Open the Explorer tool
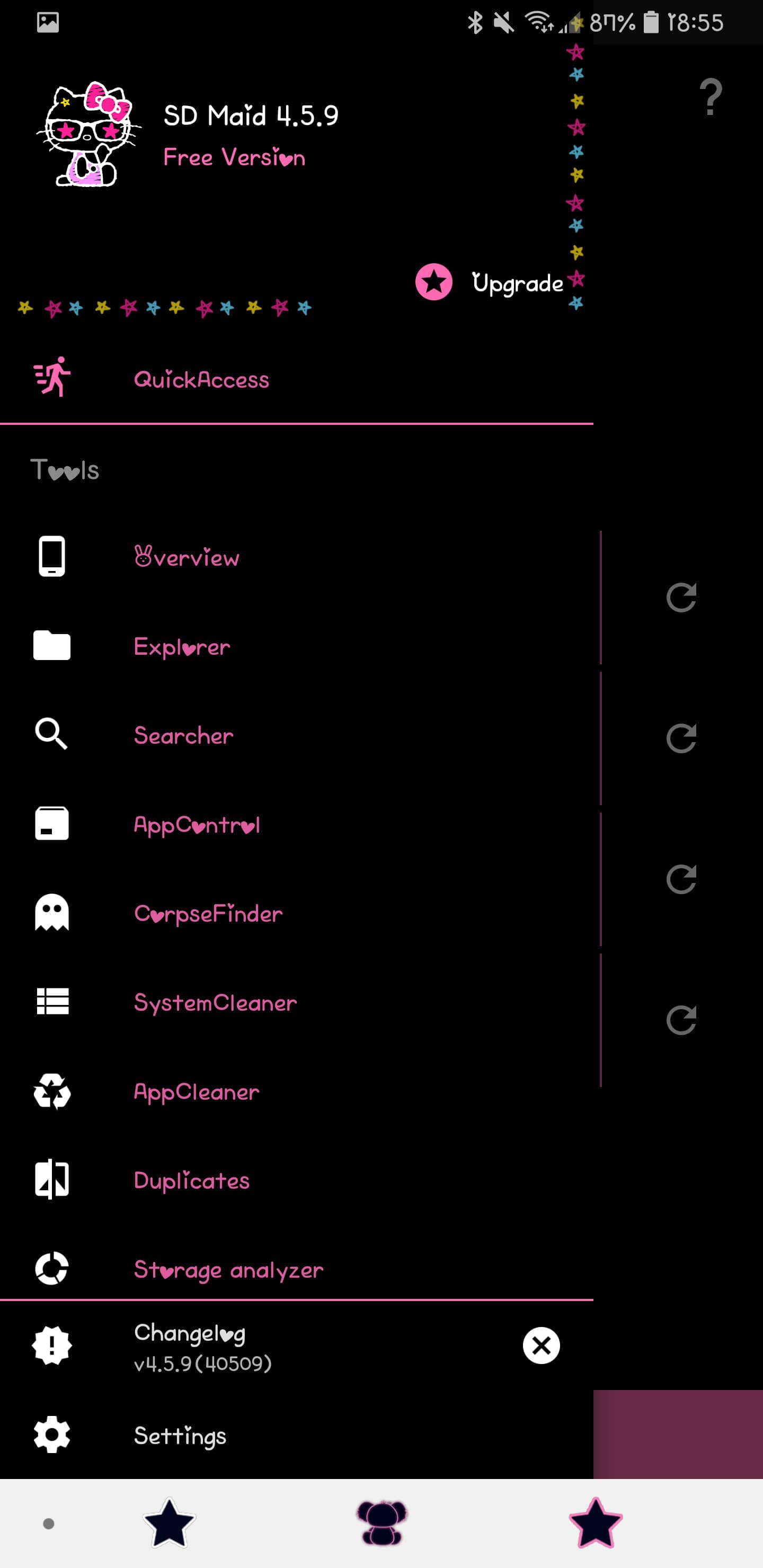Viewport: 763px width, 1568px height. pyautogui.click(x=297, y=646)
